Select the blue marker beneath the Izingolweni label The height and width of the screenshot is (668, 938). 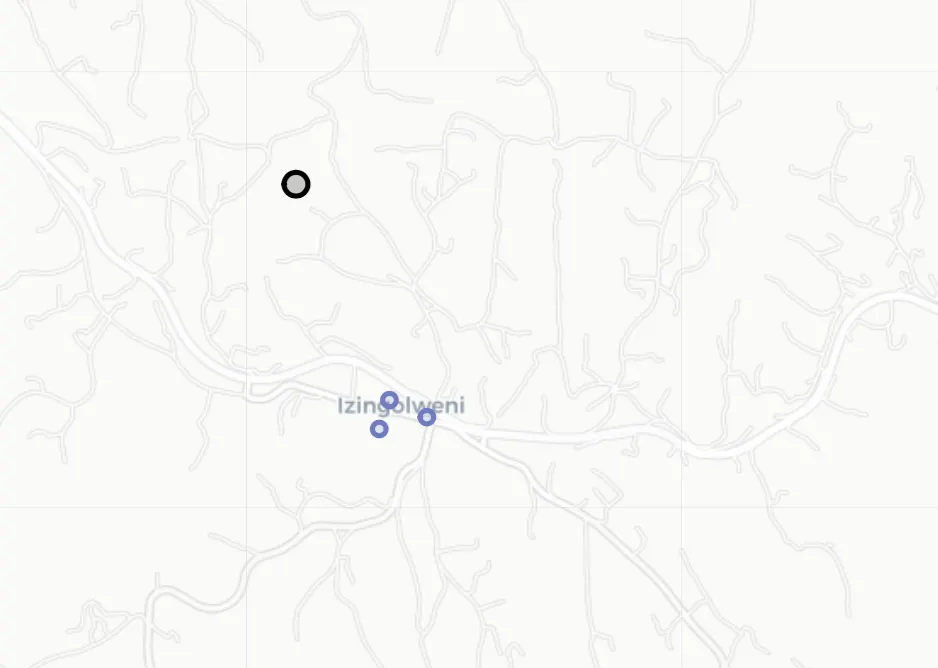379,429
